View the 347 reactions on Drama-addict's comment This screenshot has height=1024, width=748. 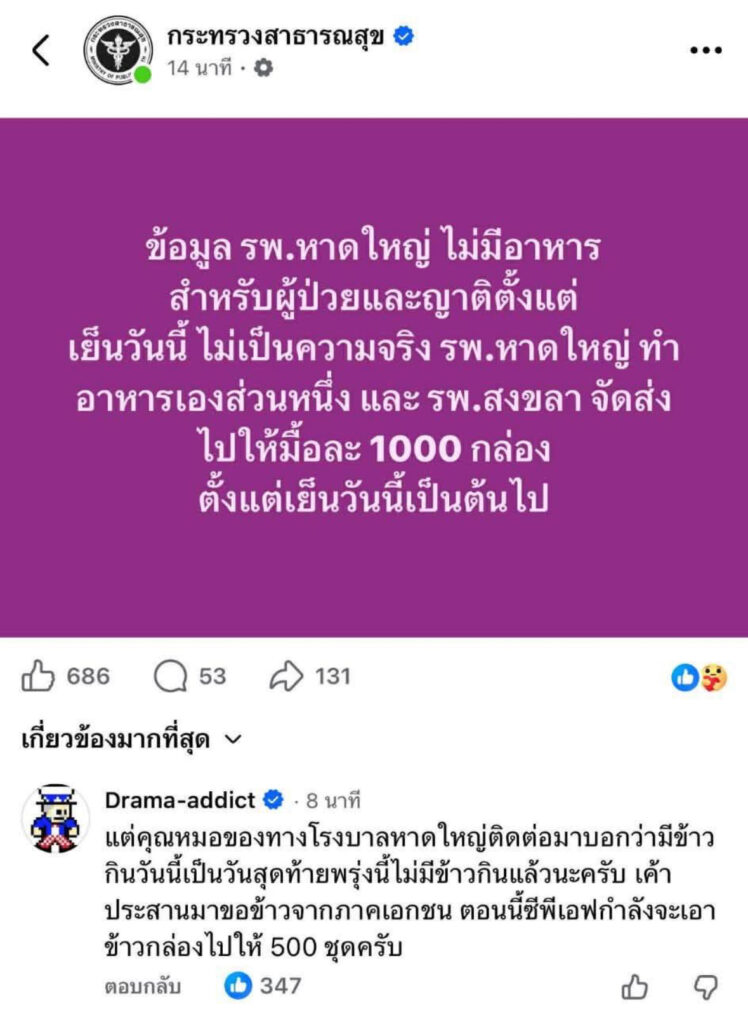coord(264,986)
